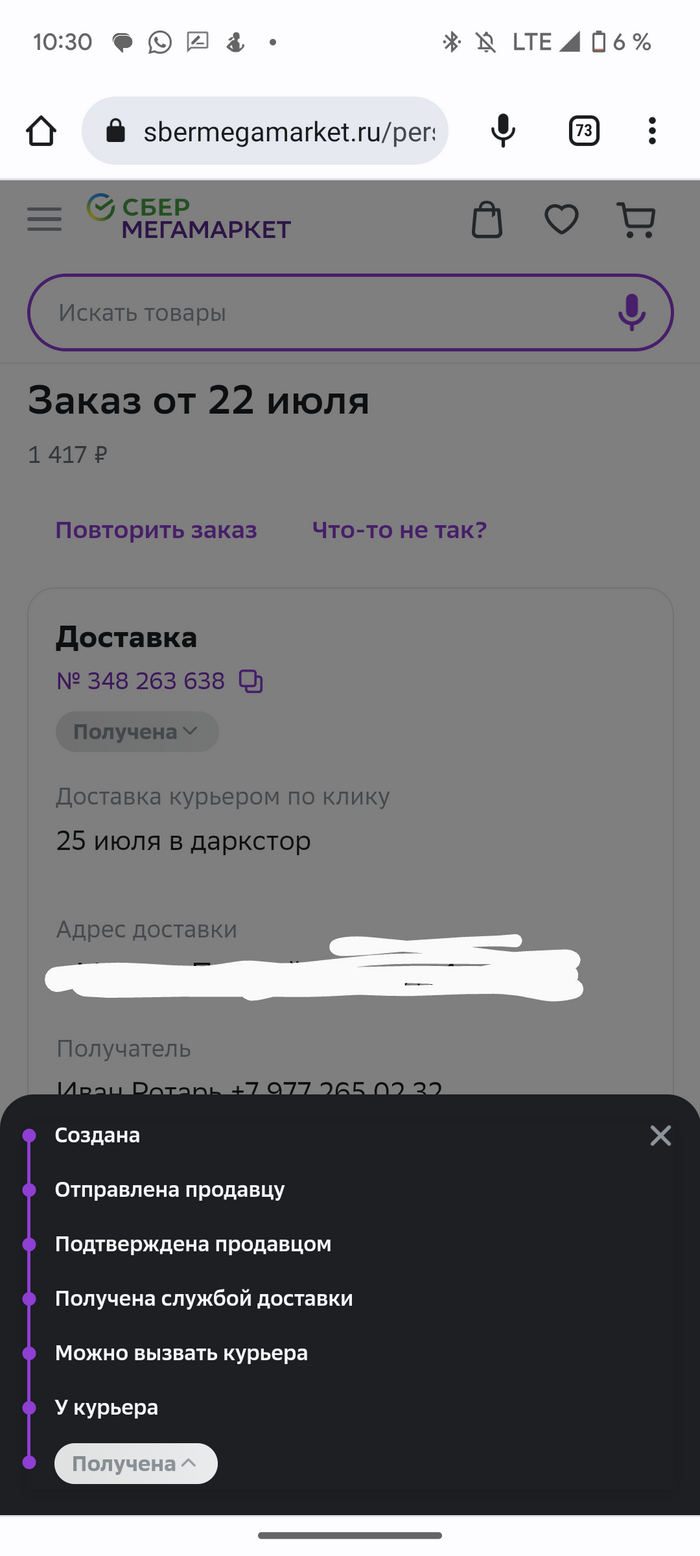Viewport: 700px width, 1556px height.
Task: Open the shopping cart
Action: (x=635, y=219)
